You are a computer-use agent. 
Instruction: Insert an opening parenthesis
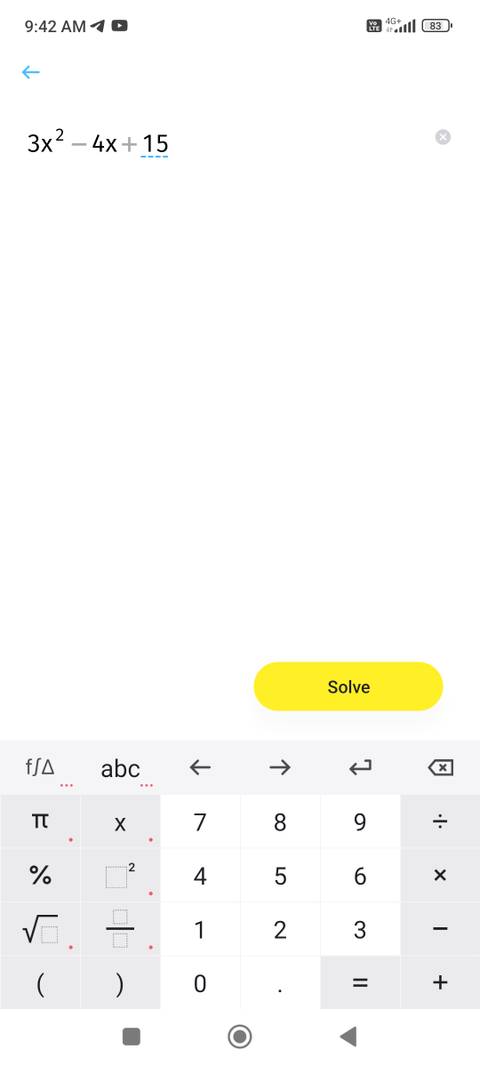[40, 983]
